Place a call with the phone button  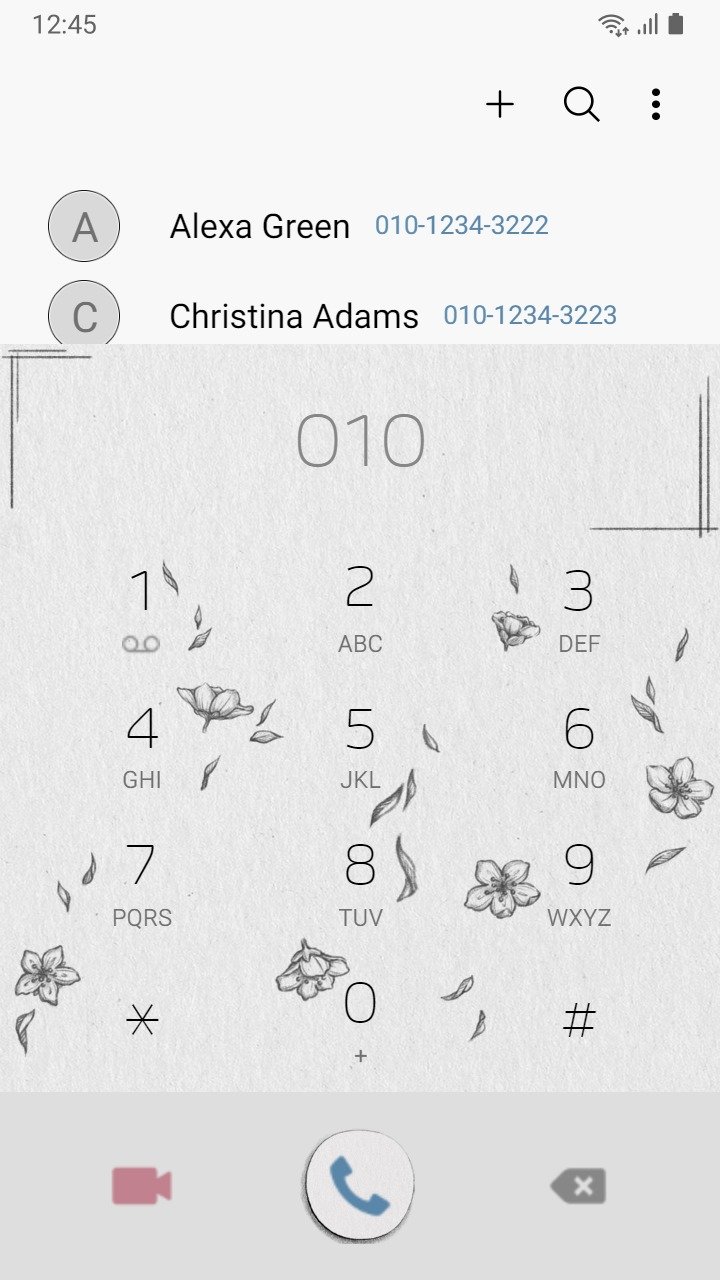(360, 1186)
